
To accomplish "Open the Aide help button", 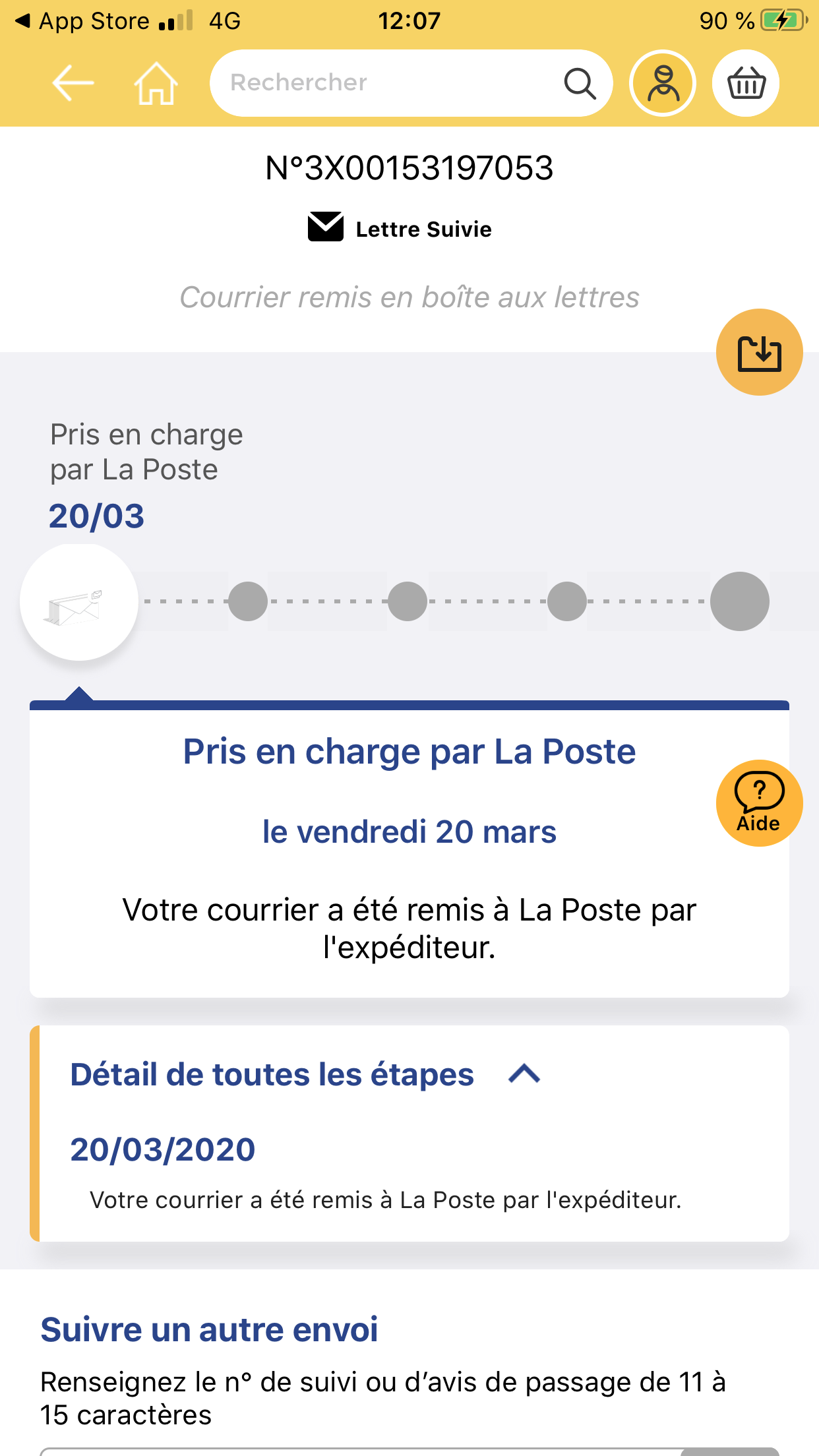I will tap(759, 803).
